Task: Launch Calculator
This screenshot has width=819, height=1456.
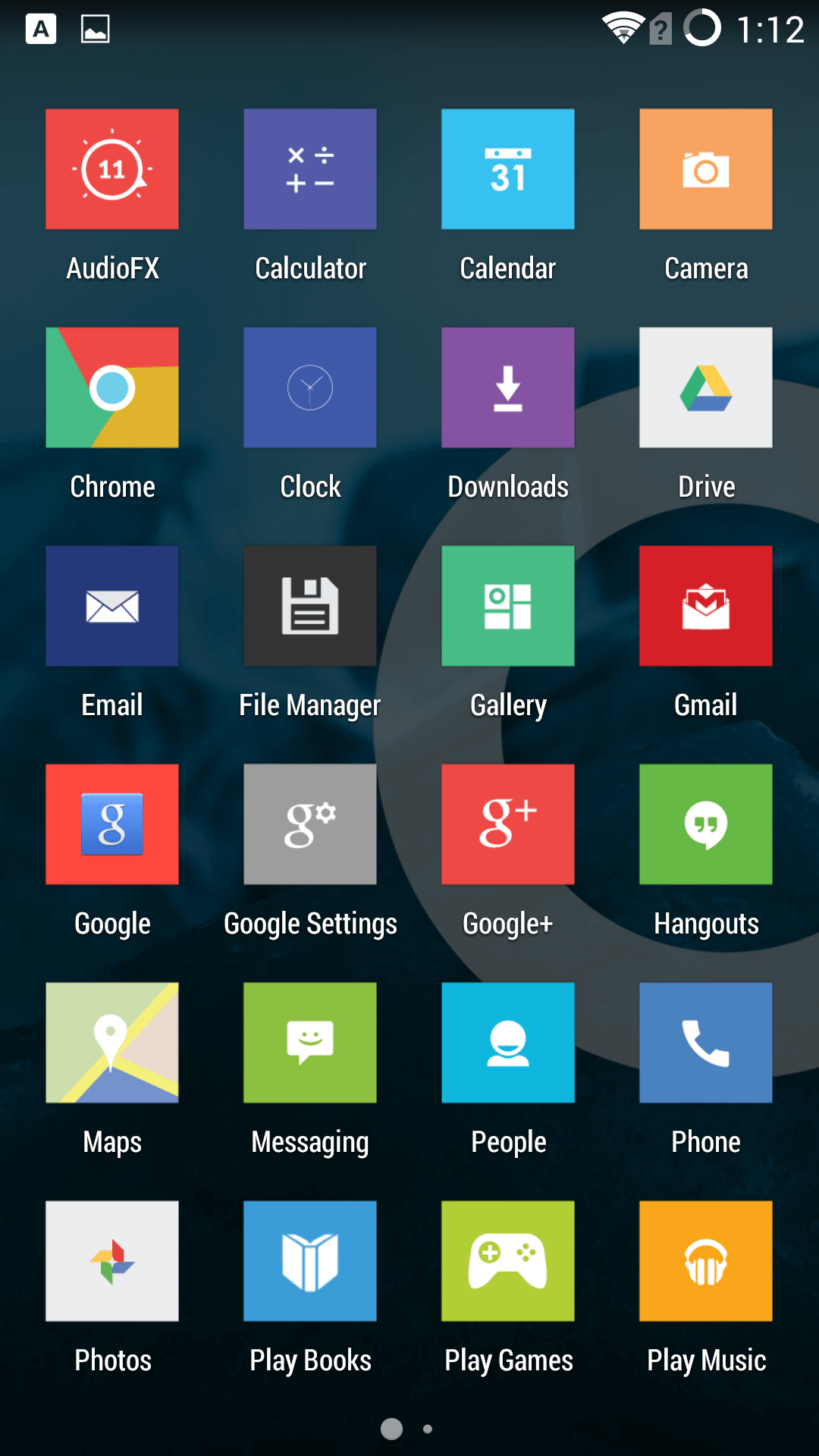Action: click(310, 169)
